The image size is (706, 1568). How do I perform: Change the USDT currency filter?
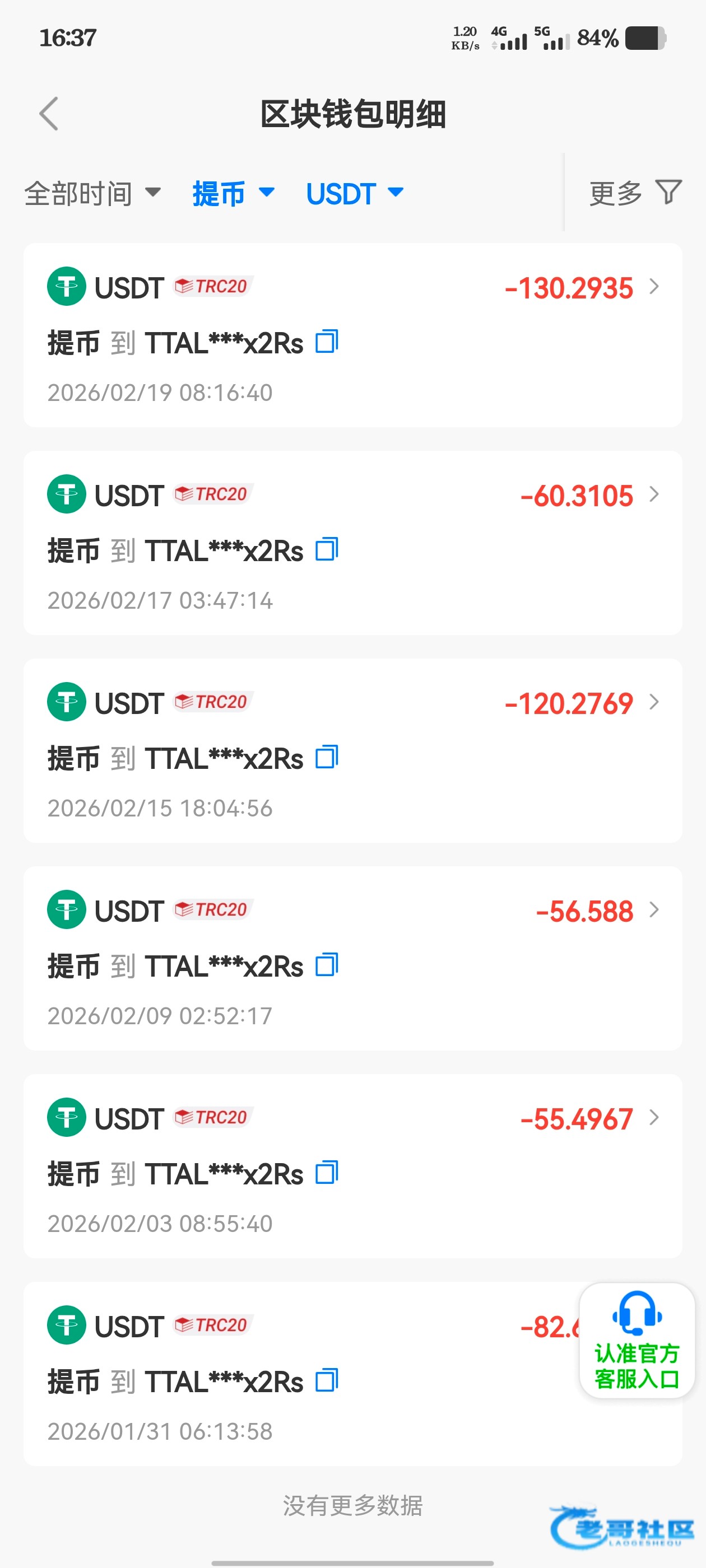tap(354, 194)
